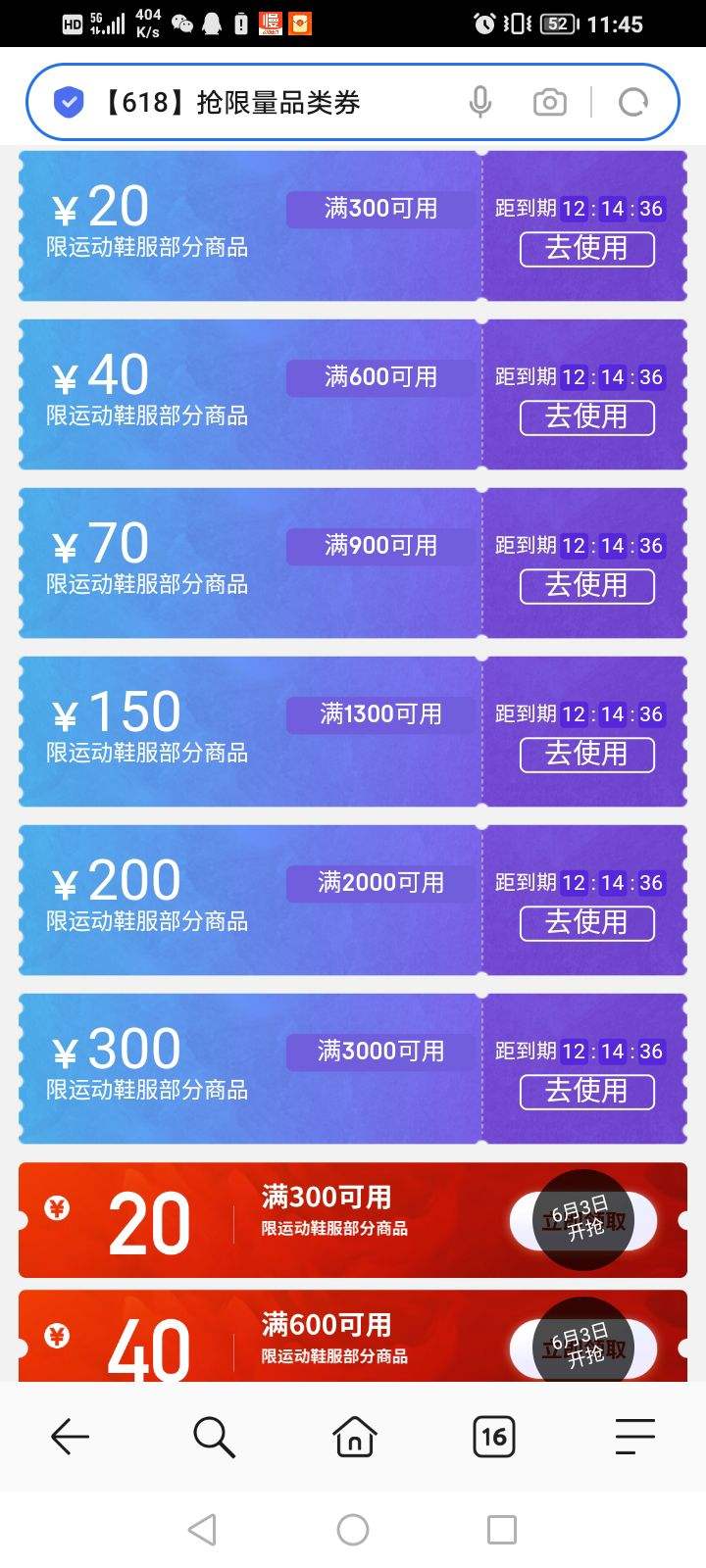This screenshot has height=1568, width=706.
Task: Tap the home icon in the bottom navigation
Action: (353, 1437)
